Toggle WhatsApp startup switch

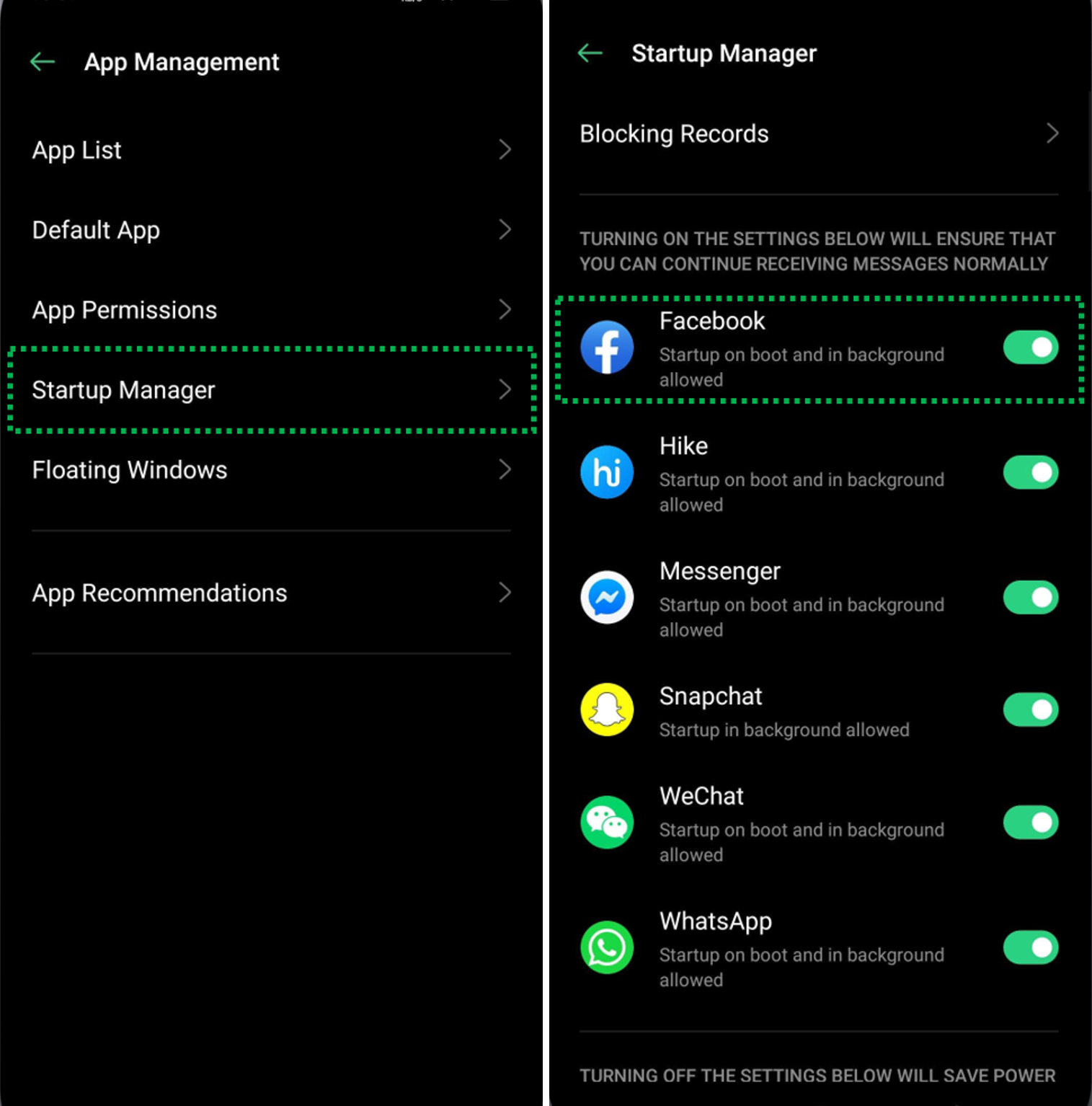(x=1030, y=947)
